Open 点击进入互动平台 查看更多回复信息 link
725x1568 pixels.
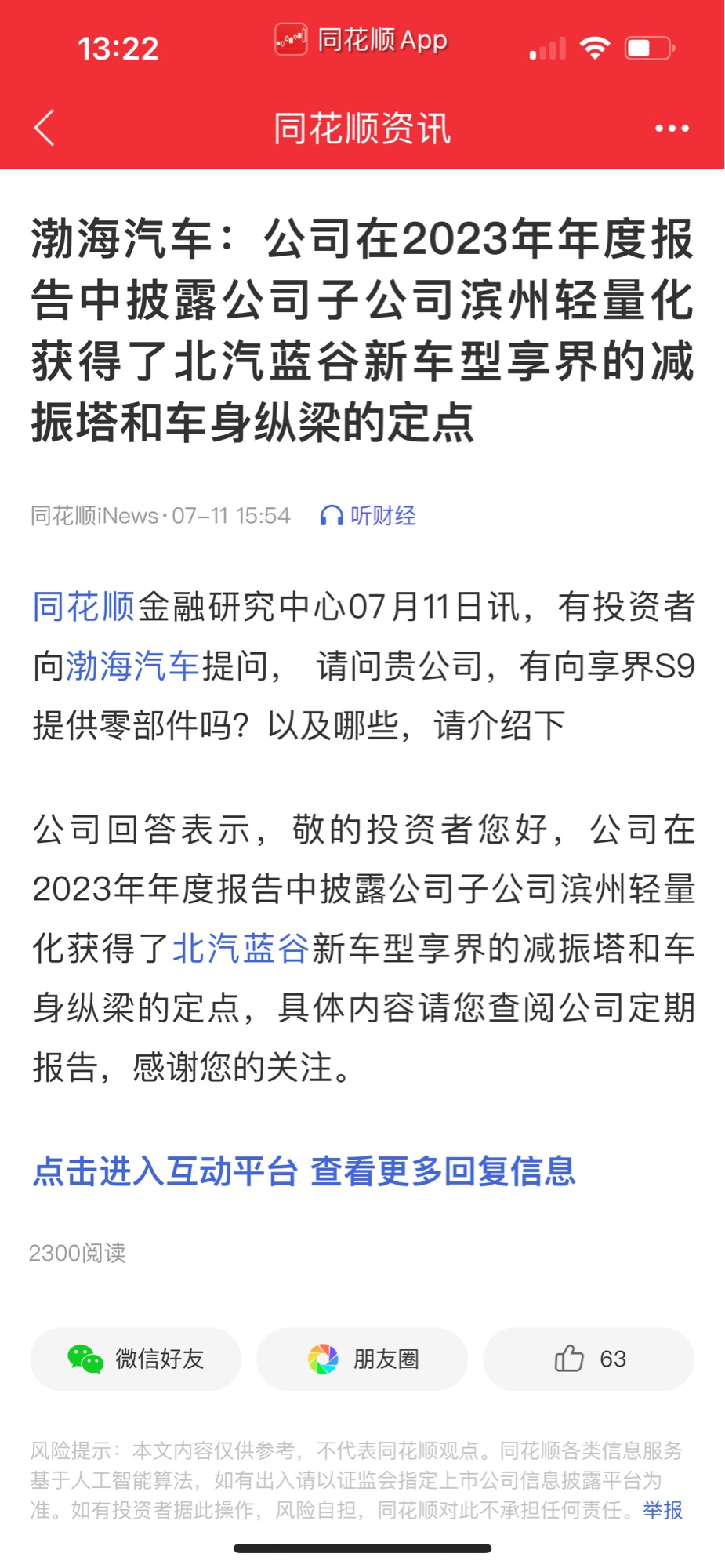[x=304, y=1171]
